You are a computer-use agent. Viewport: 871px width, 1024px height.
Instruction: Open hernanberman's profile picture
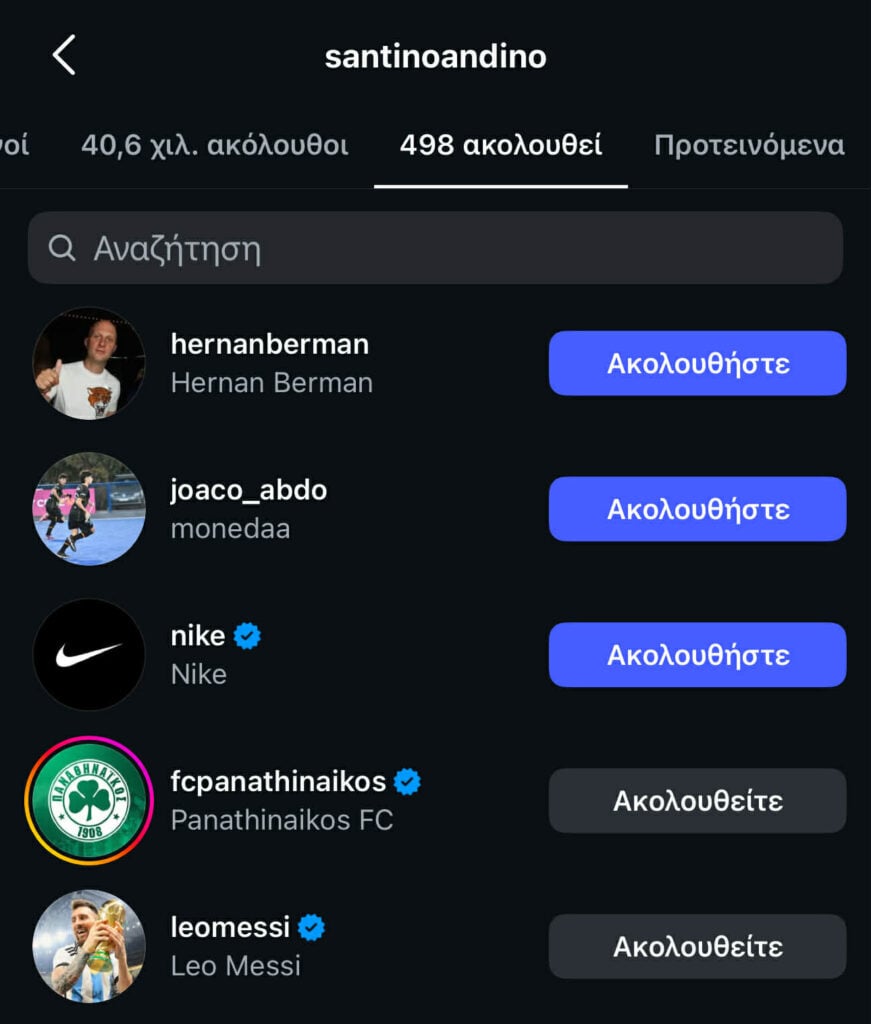pyautogui.click(x=88, y=363)
